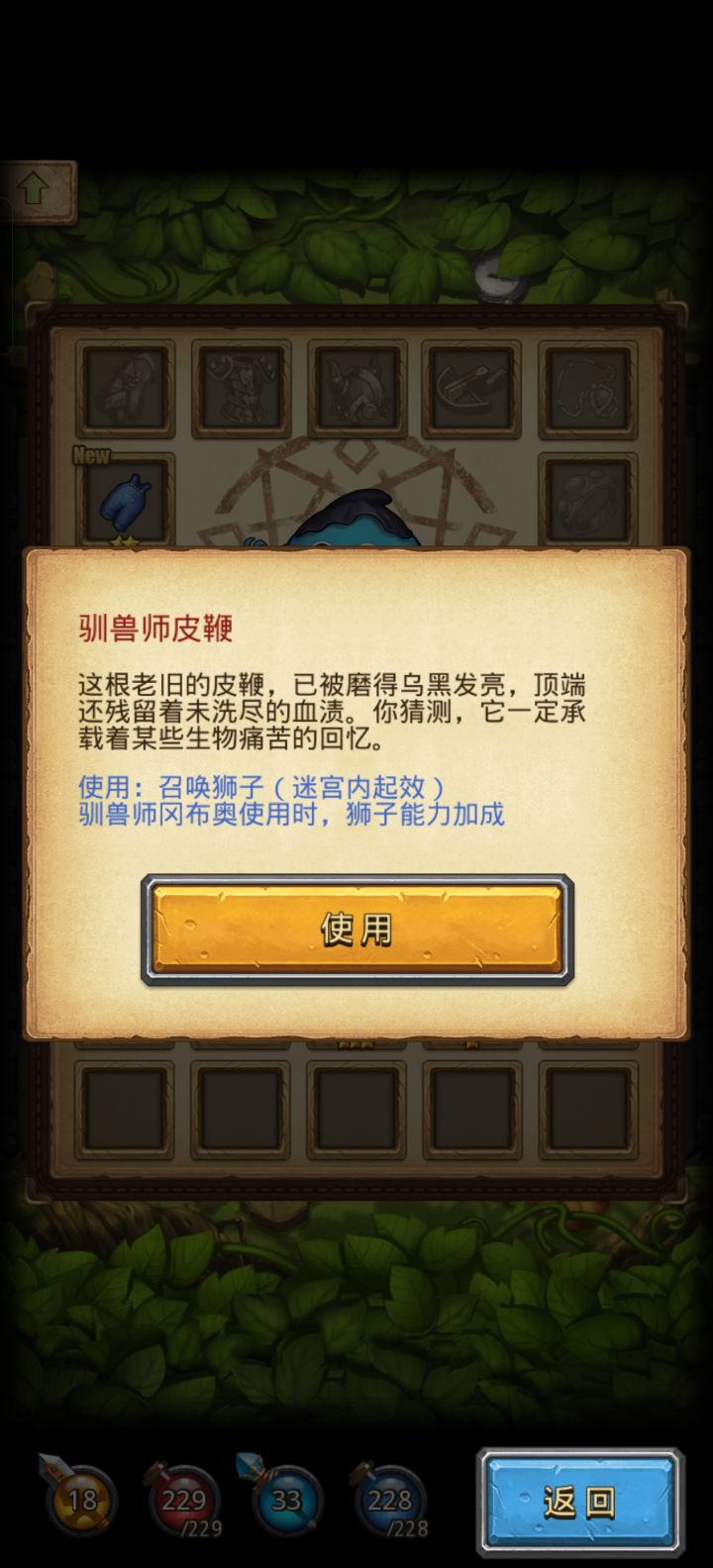Select the crossbow item icon
Image resolution: width=713 pixels, height=1568 pixels.
[470, 388]
